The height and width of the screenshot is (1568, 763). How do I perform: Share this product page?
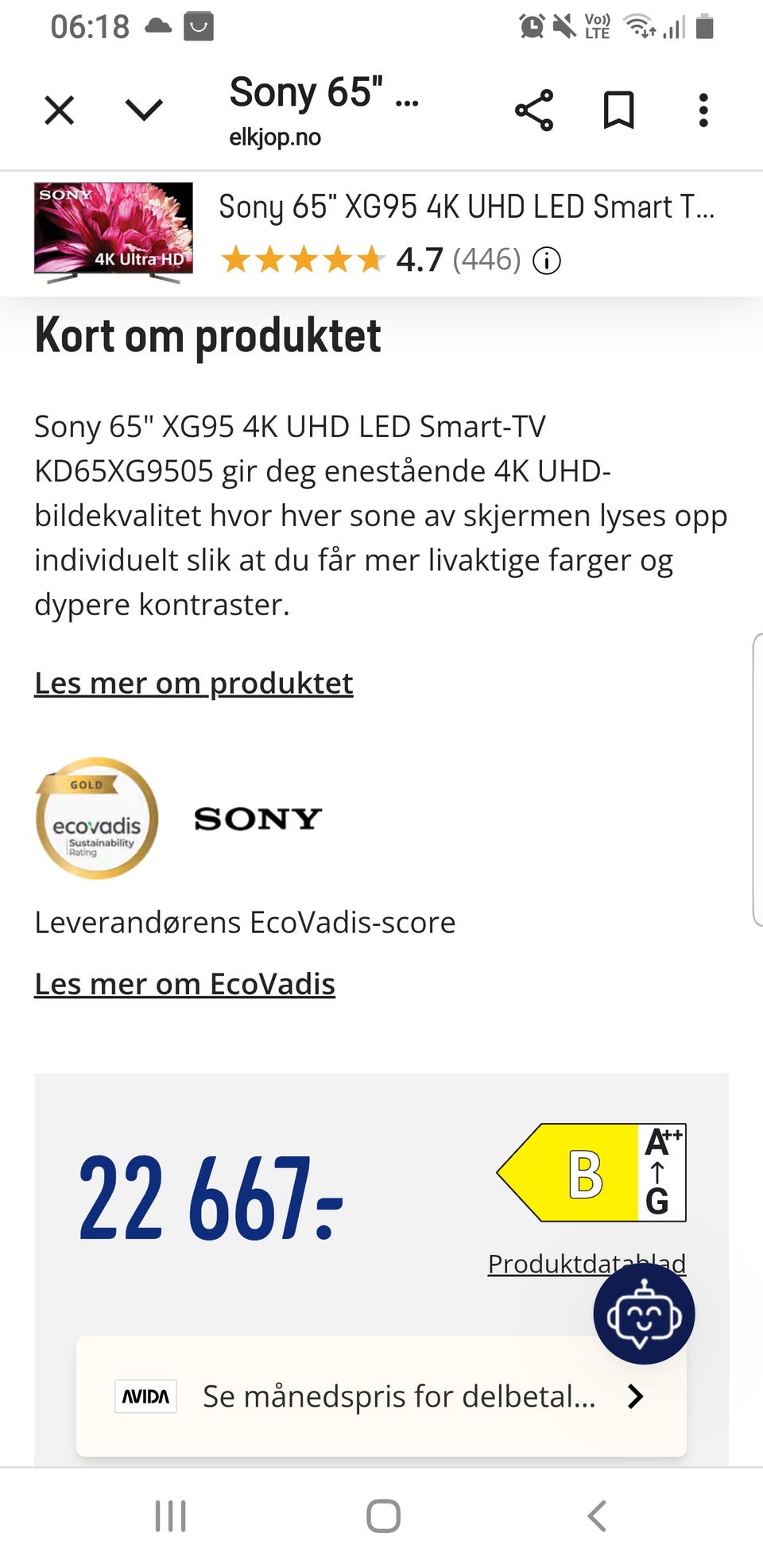[534, 110]
